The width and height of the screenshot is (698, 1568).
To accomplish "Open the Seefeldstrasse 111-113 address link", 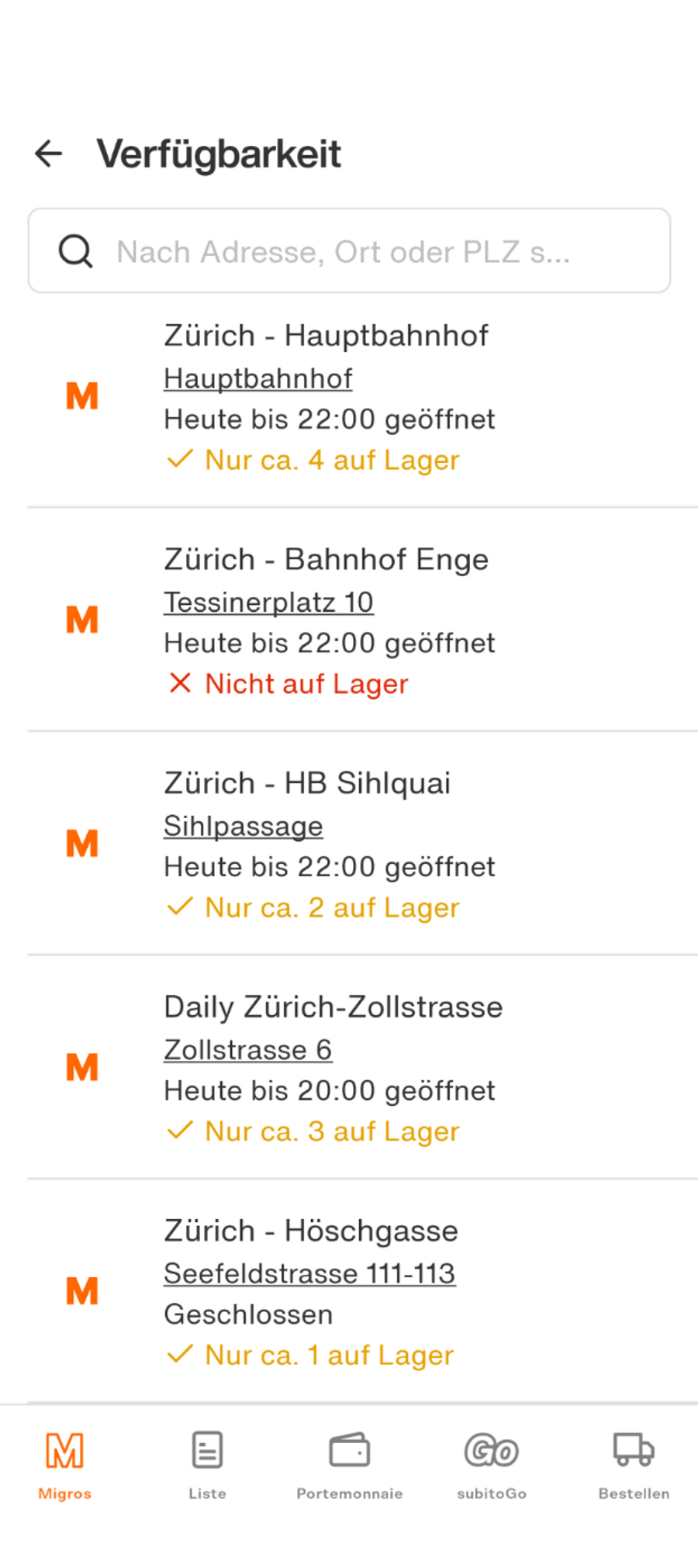I will (309, 1273).
